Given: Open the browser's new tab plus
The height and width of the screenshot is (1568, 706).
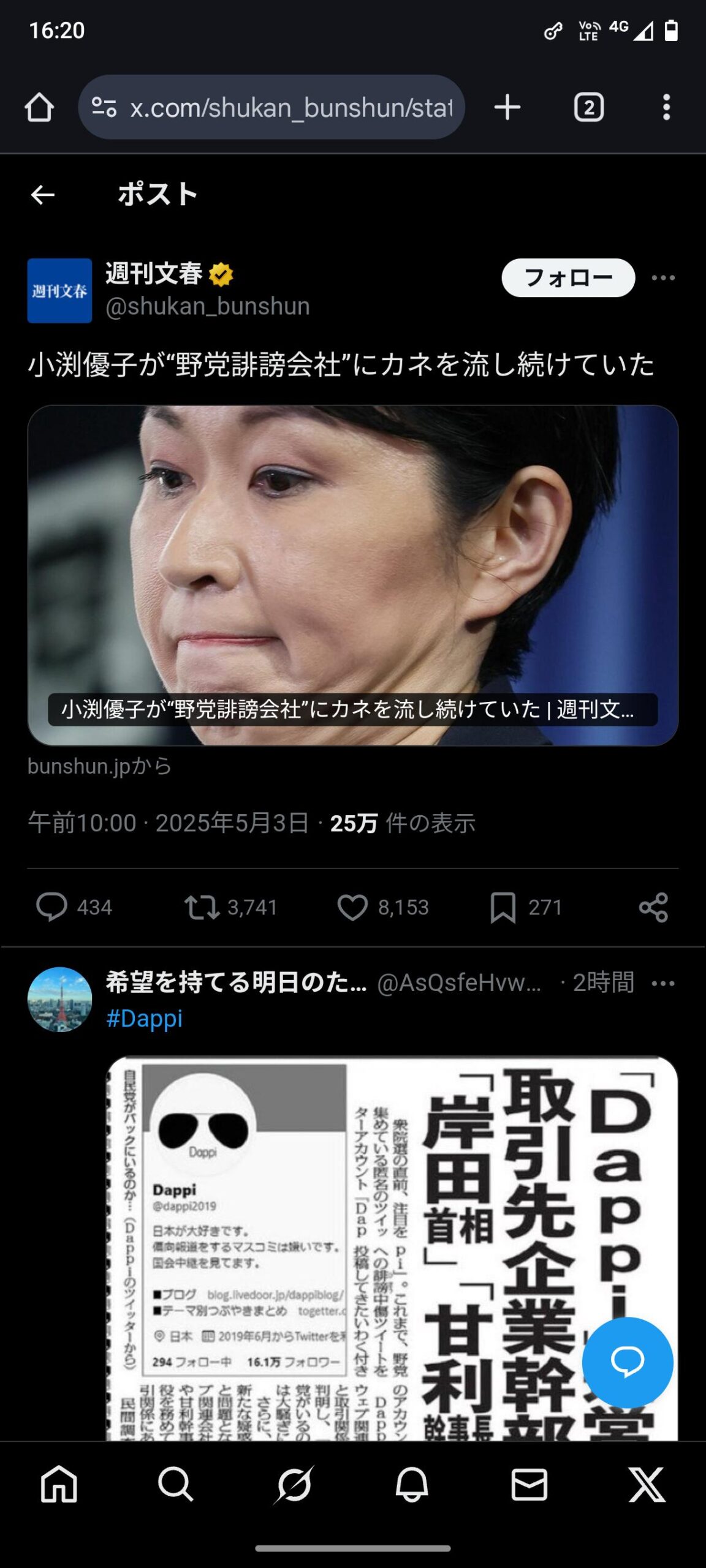Looking at the screenshot, I should [507, 107].
